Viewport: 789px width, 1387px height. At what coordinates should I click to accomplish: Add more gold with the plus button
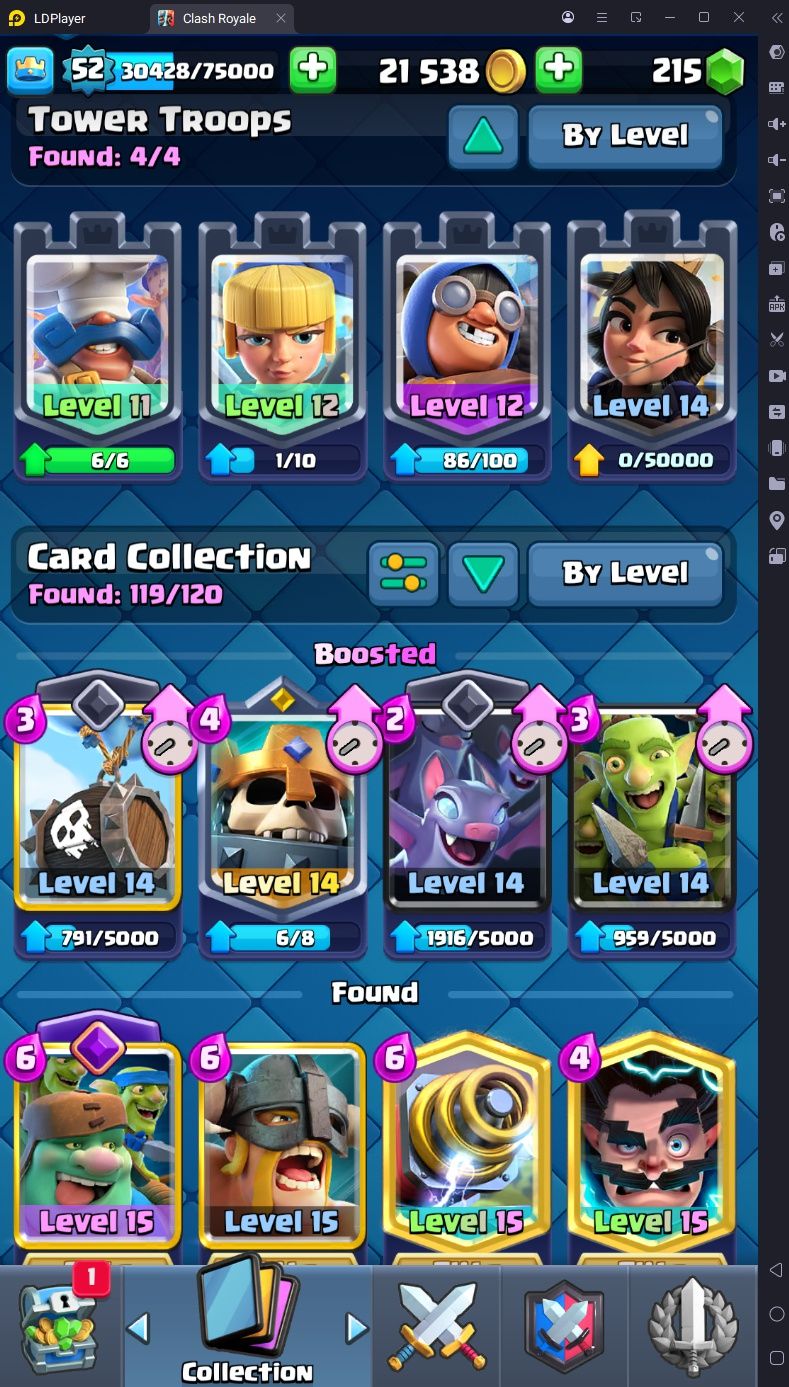559,69
